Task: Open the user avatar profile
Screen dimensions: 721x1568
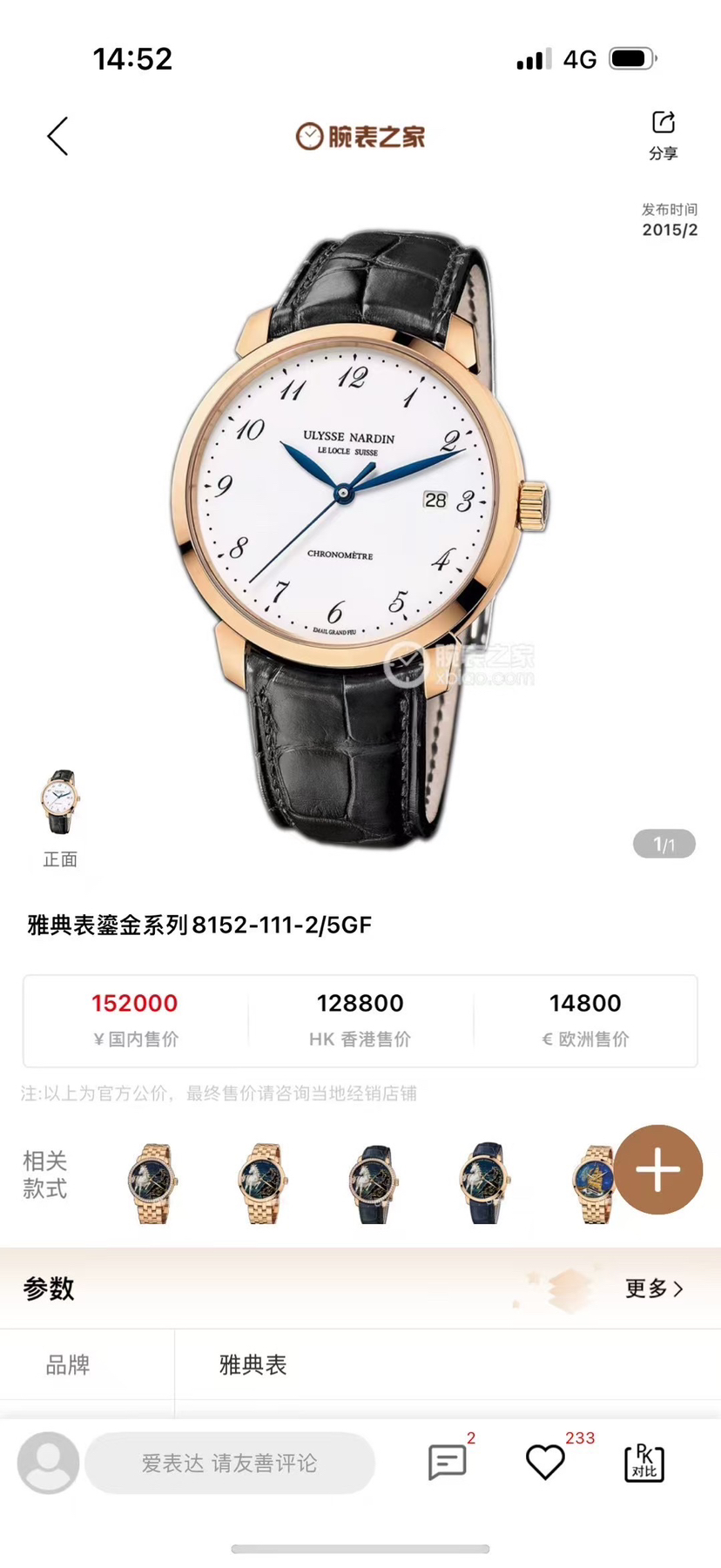Action: (x=49, y=1463)
